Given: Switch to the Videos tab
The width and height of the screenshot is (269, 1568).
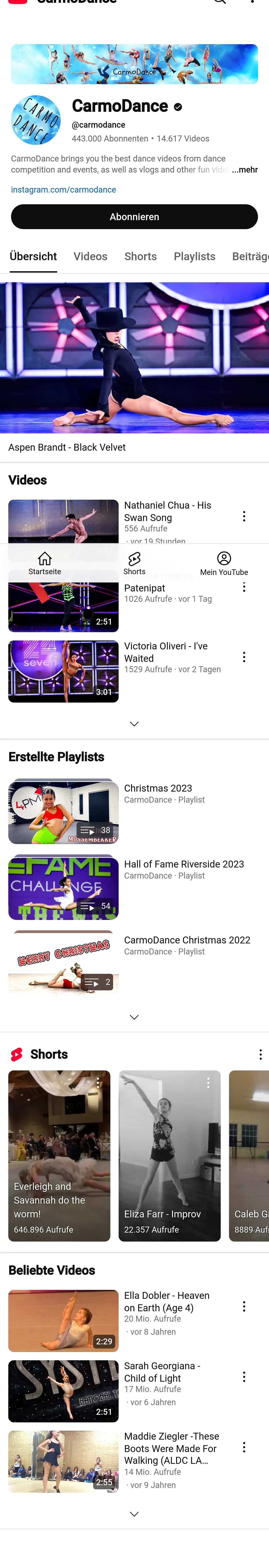Looking at the screenshot, I should tap(90, 256).
